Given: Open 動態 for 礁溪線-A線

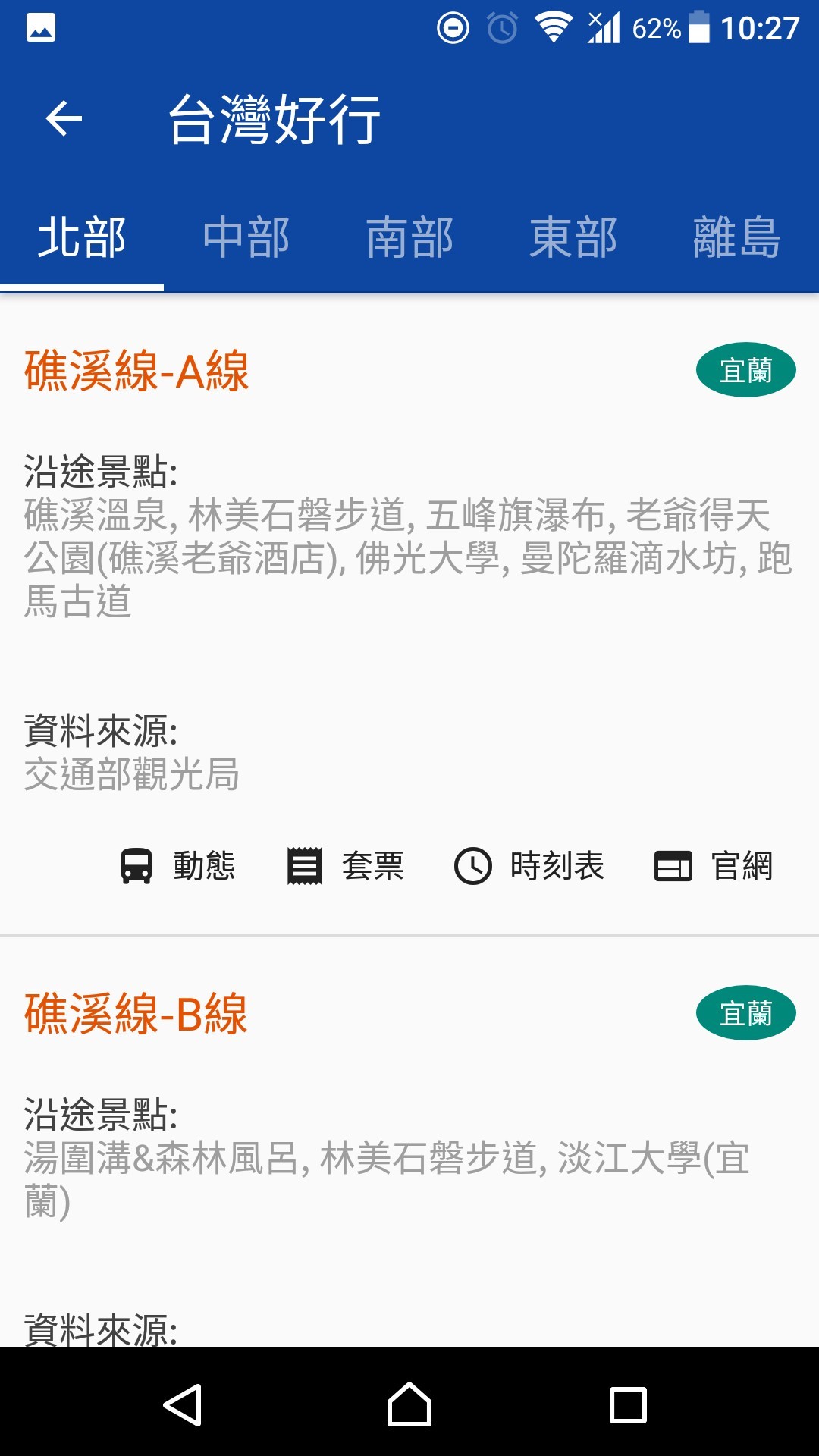Looking at the screenshot, I should click(179, 866).
